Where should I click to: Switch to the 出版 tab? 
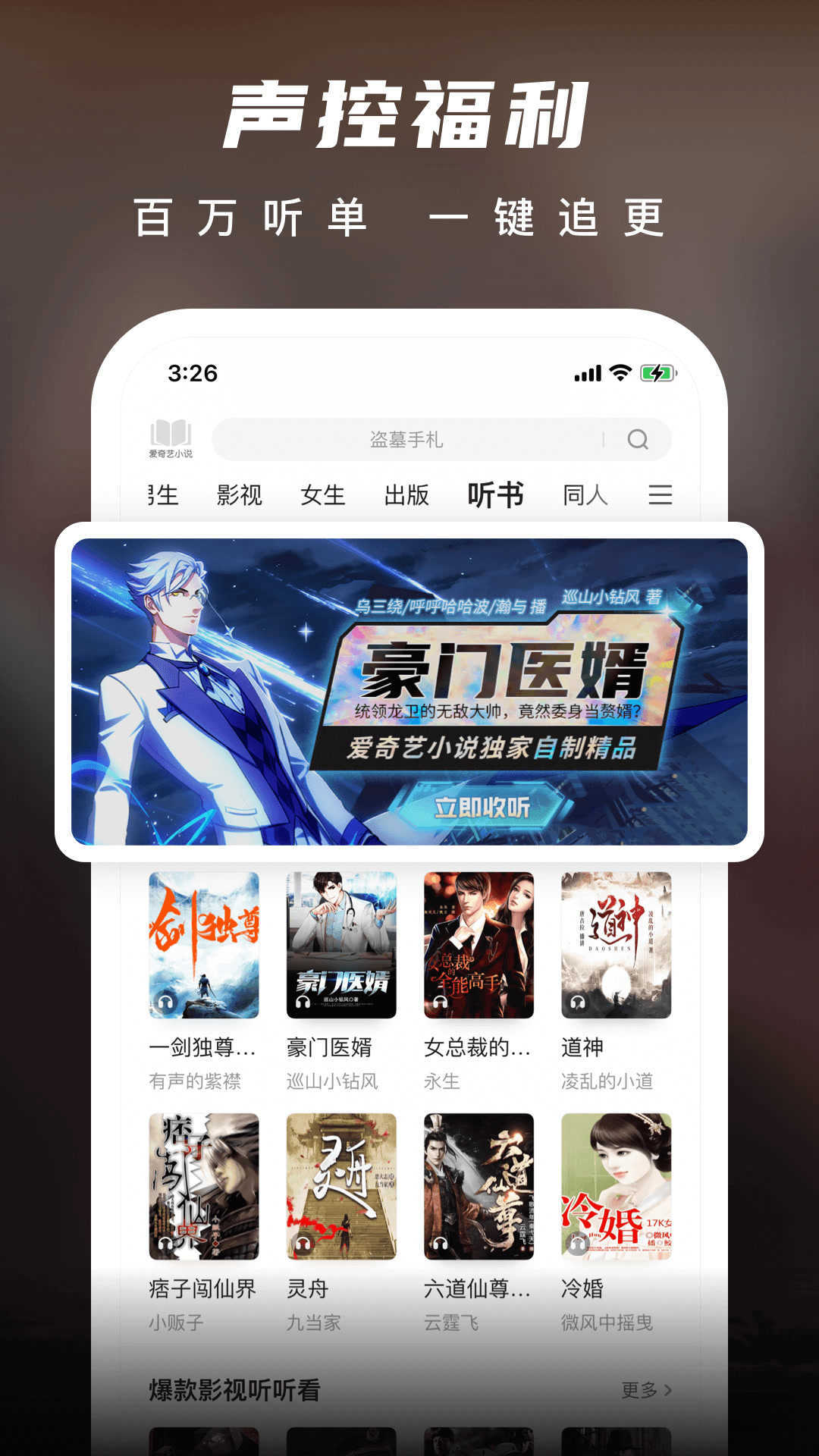point(407,495)
